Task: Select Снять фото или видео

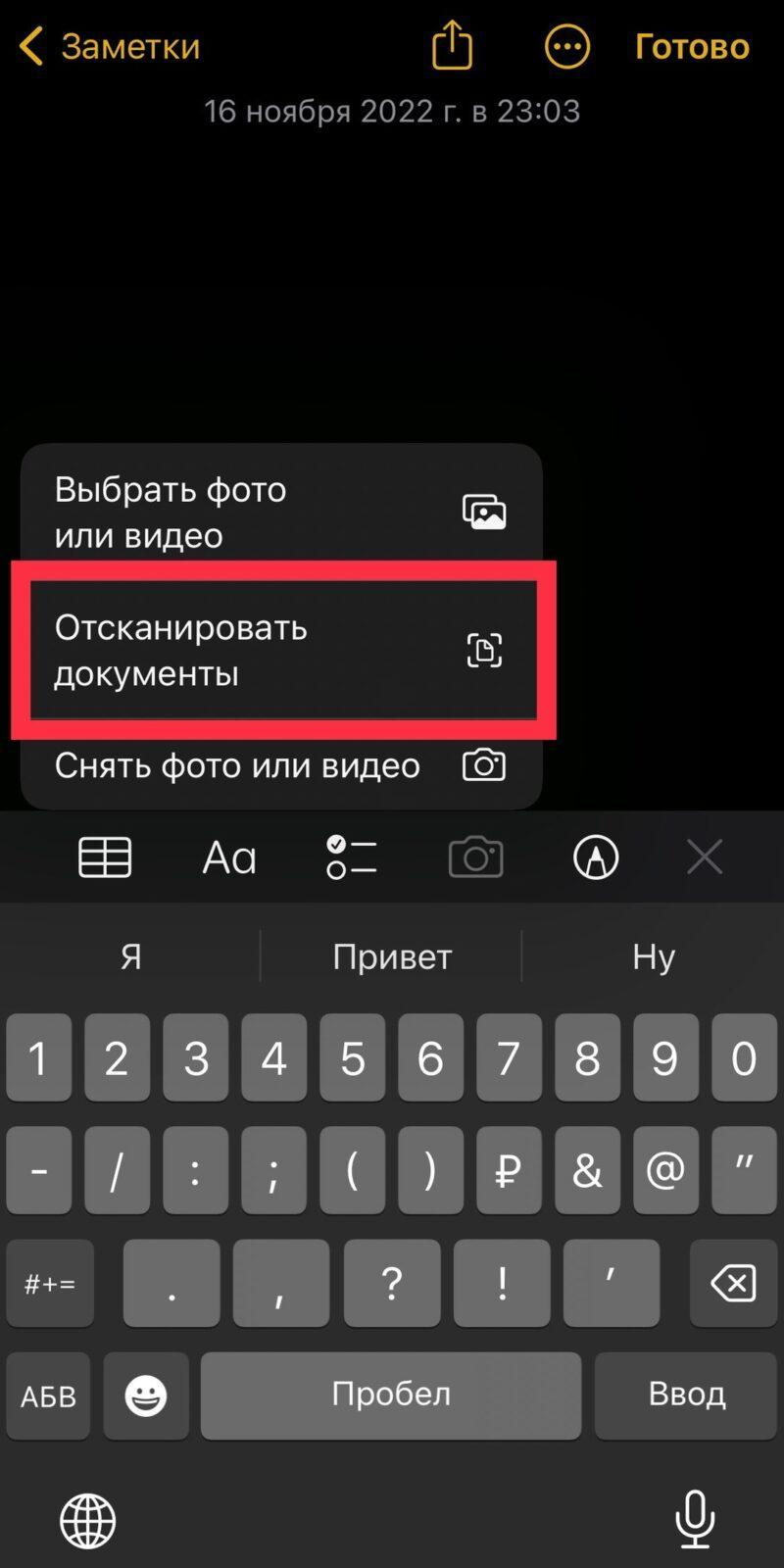Action: 281,765
